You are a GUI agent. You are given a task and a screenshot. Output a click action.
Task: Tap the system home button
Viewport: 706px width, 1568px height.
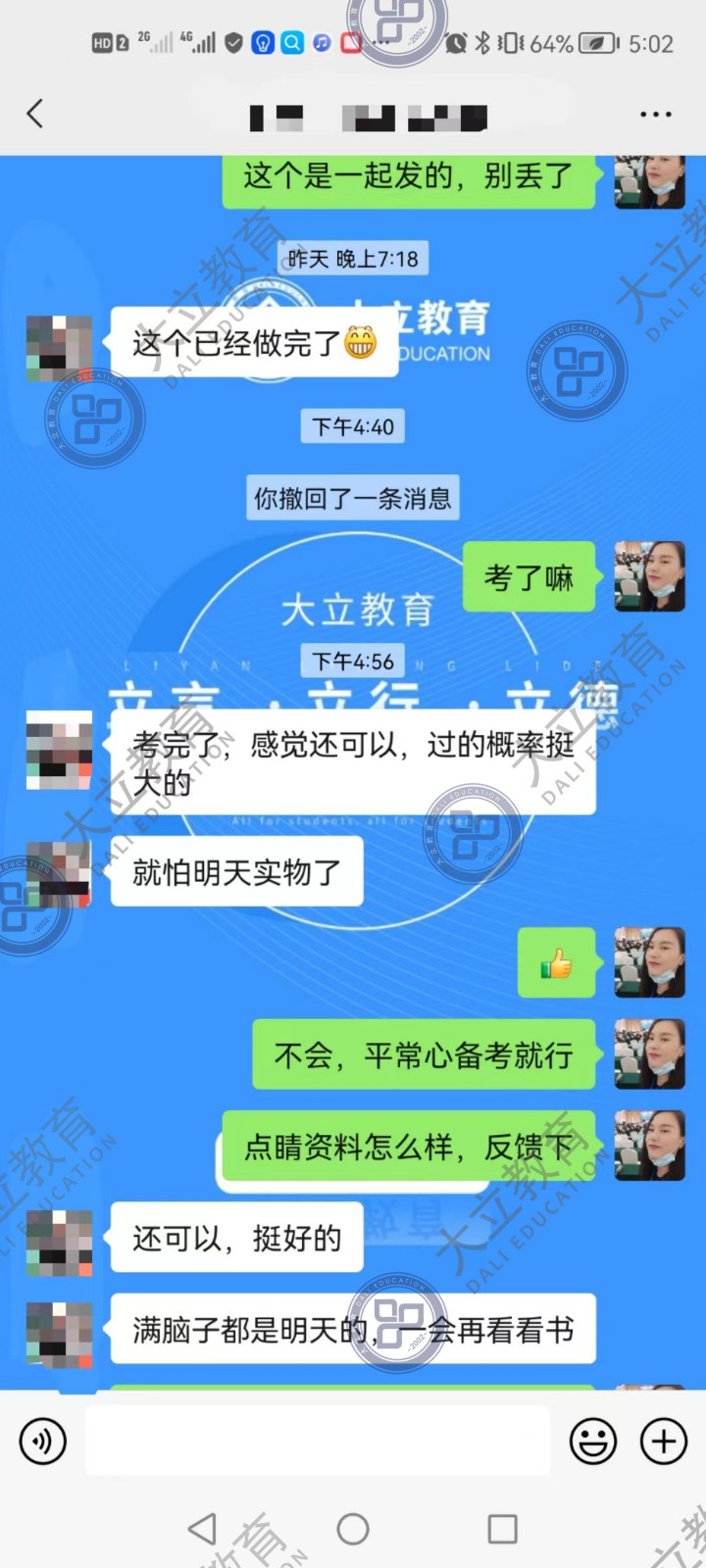(x=353, y=1529)
